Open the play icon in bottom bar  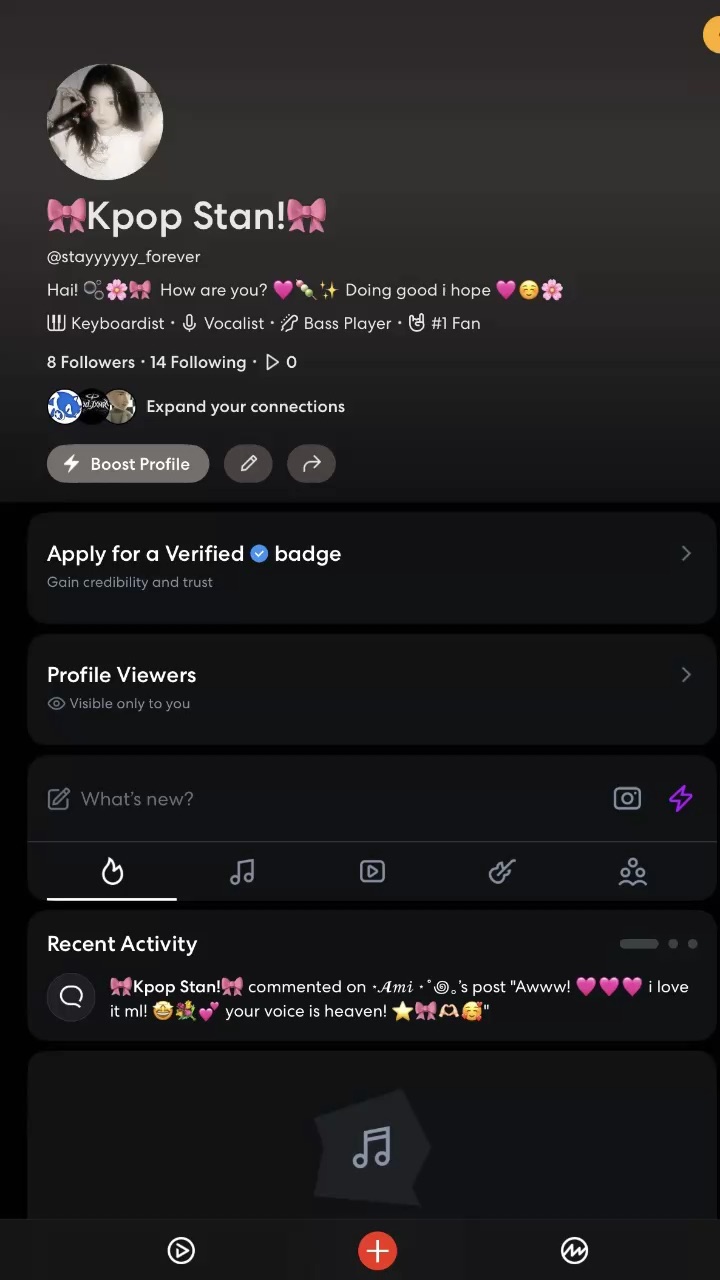(181, 1250)
